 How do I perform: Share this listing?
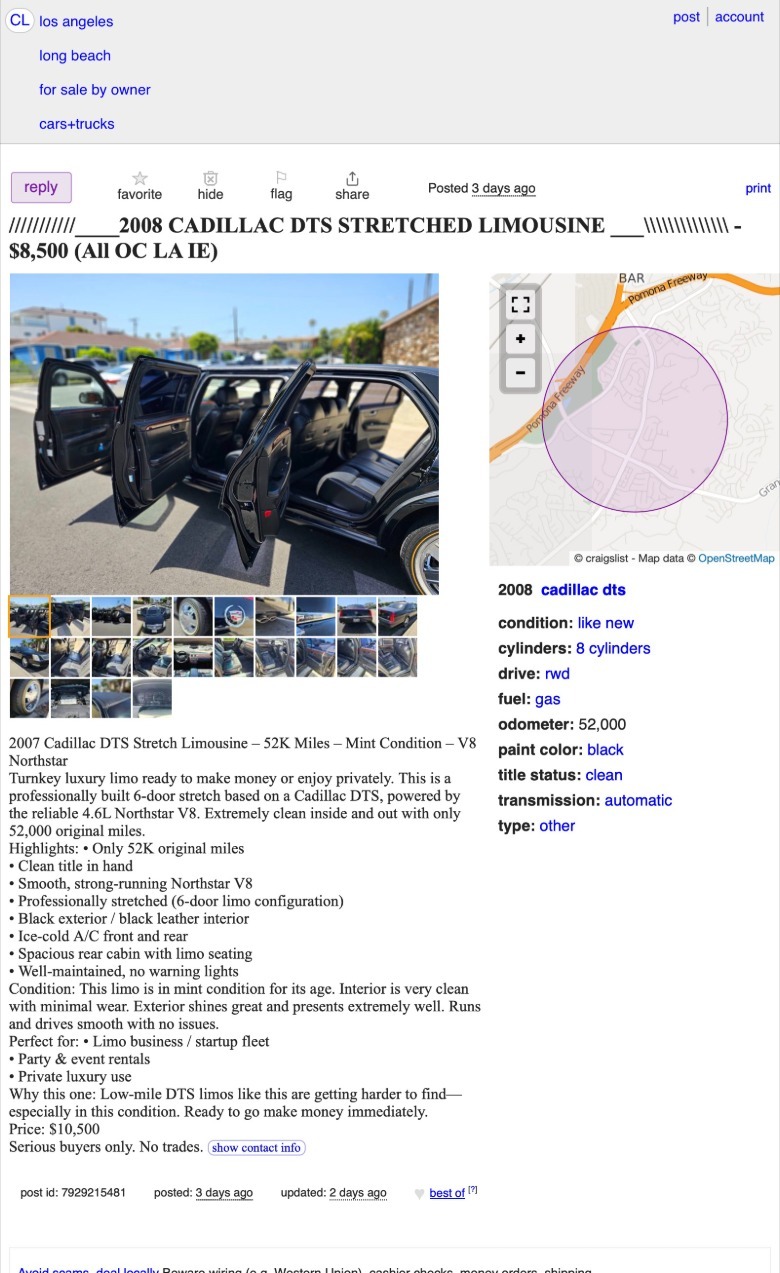[x=352, y=185]
